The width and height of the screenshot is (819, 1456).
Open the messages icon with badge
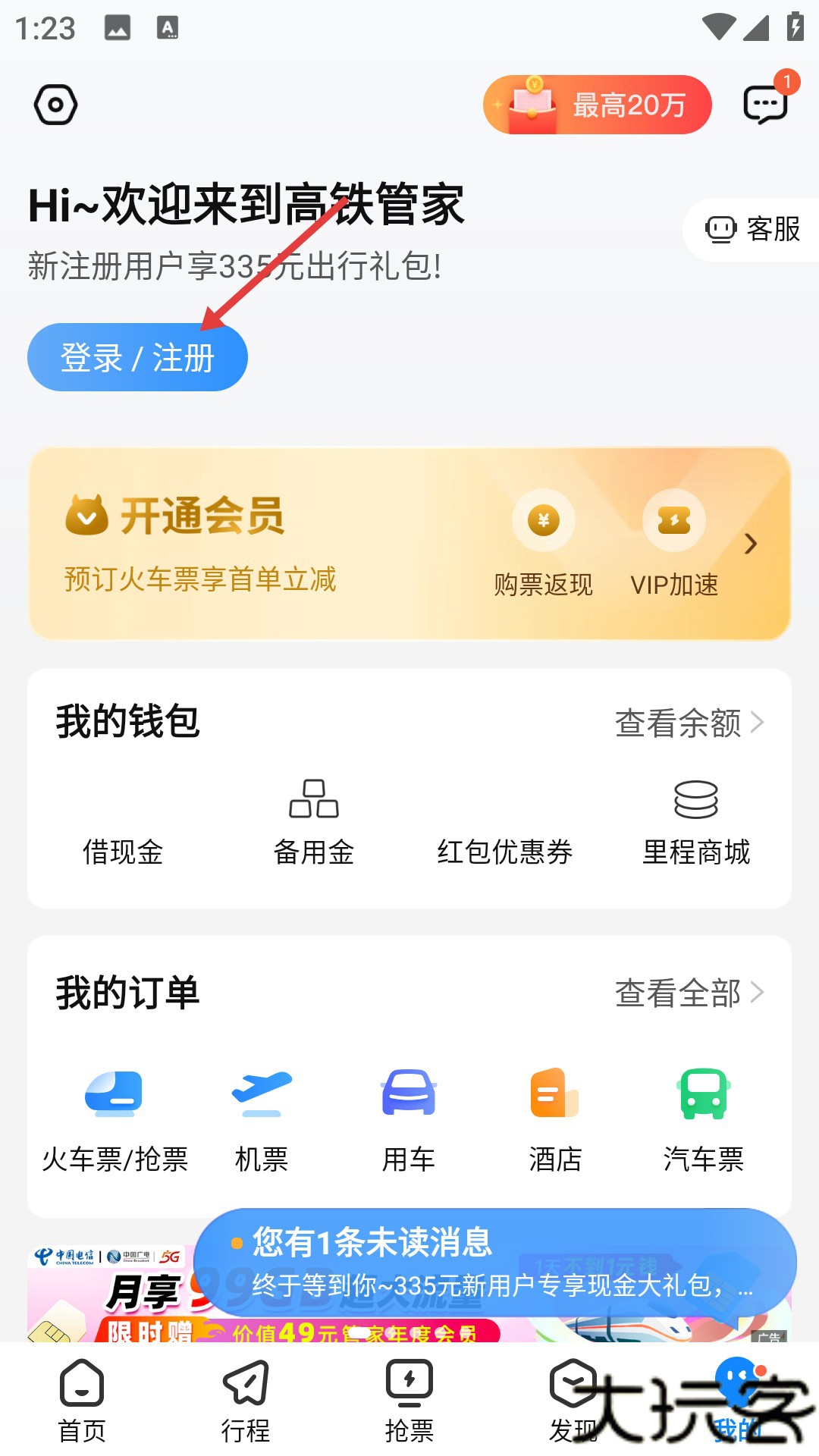766,104
